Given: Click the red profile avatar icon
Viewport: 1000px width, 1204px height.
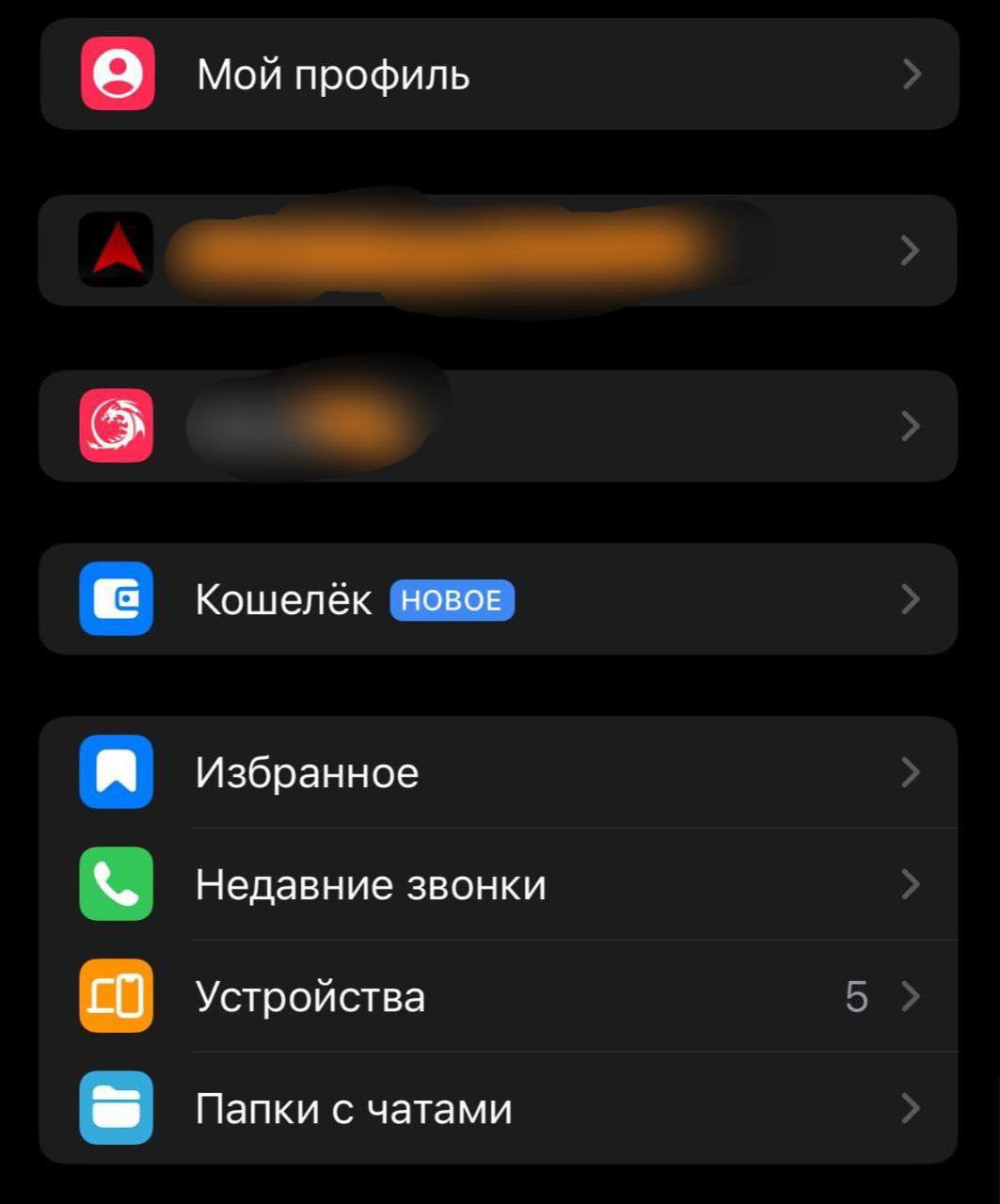Looking at the screenshot, I should click(x=115, y=74).
